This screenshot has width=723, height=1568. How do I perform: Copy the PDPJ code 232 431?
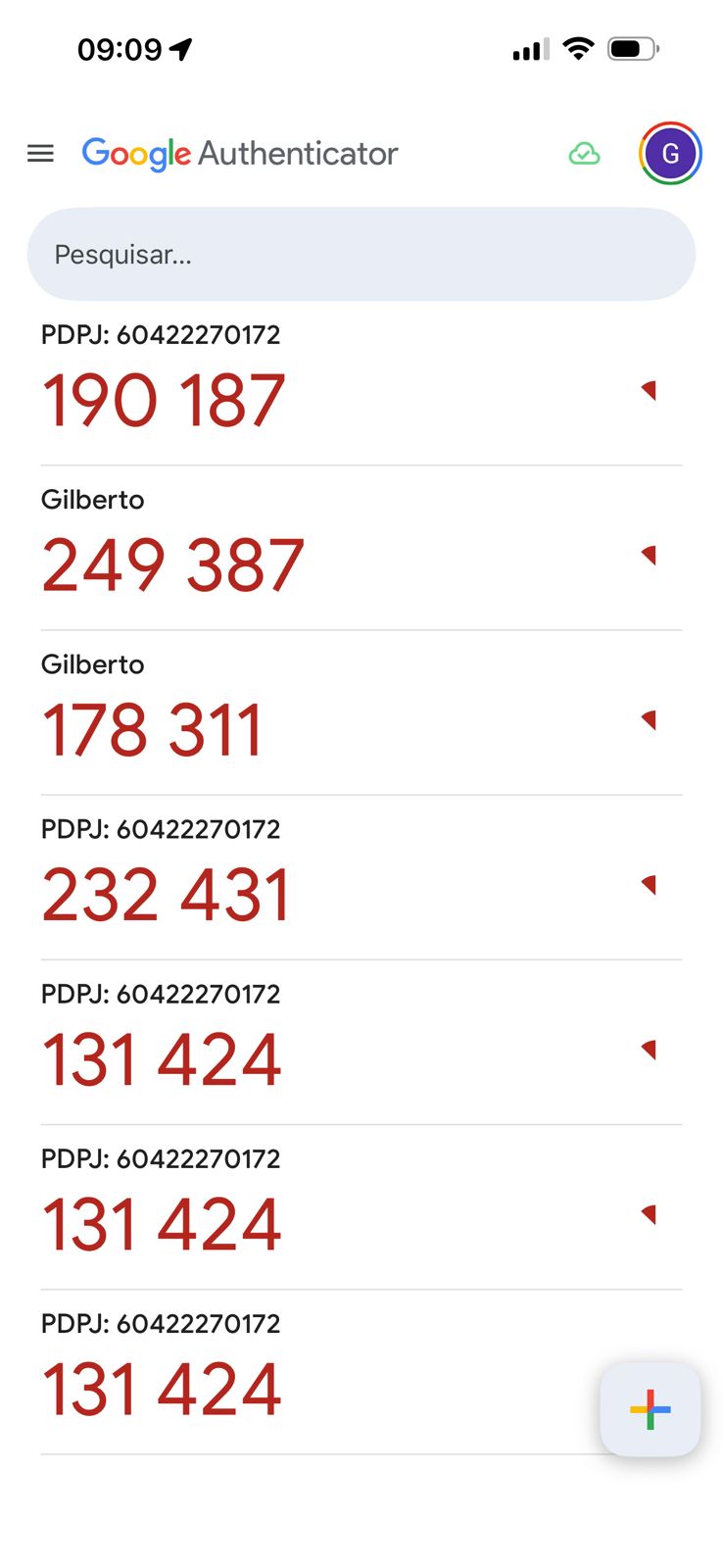167,895
